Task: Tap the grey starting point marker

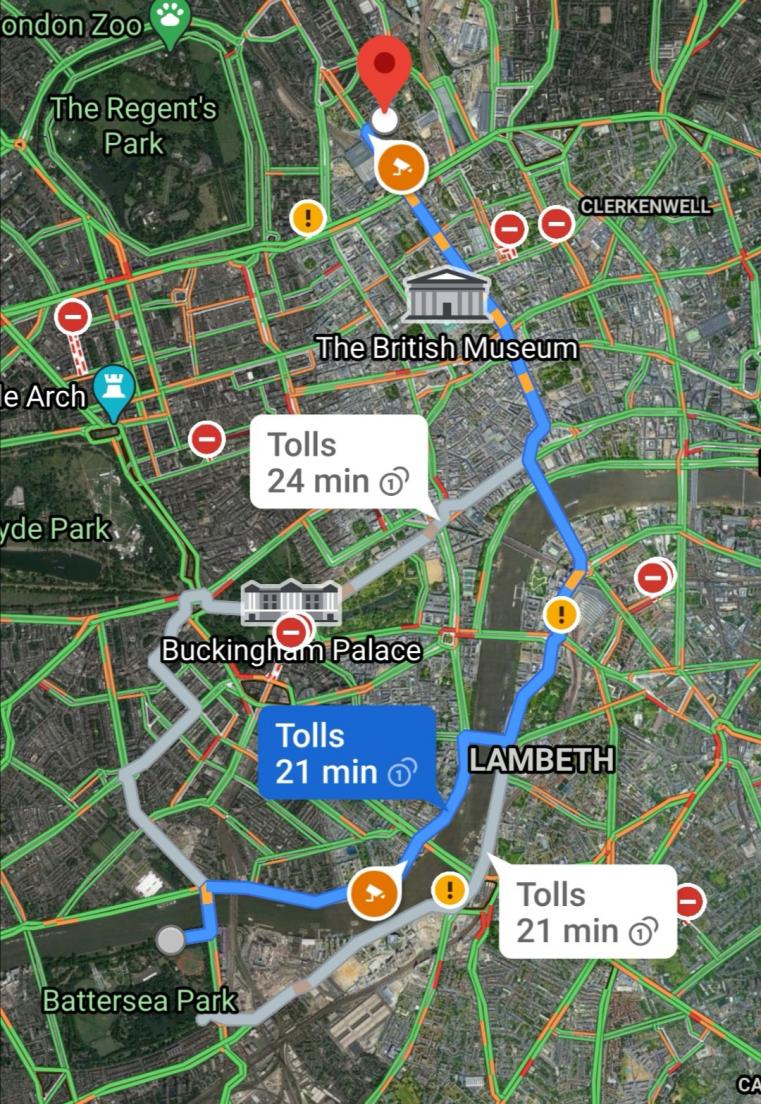Action: (171, 939)
